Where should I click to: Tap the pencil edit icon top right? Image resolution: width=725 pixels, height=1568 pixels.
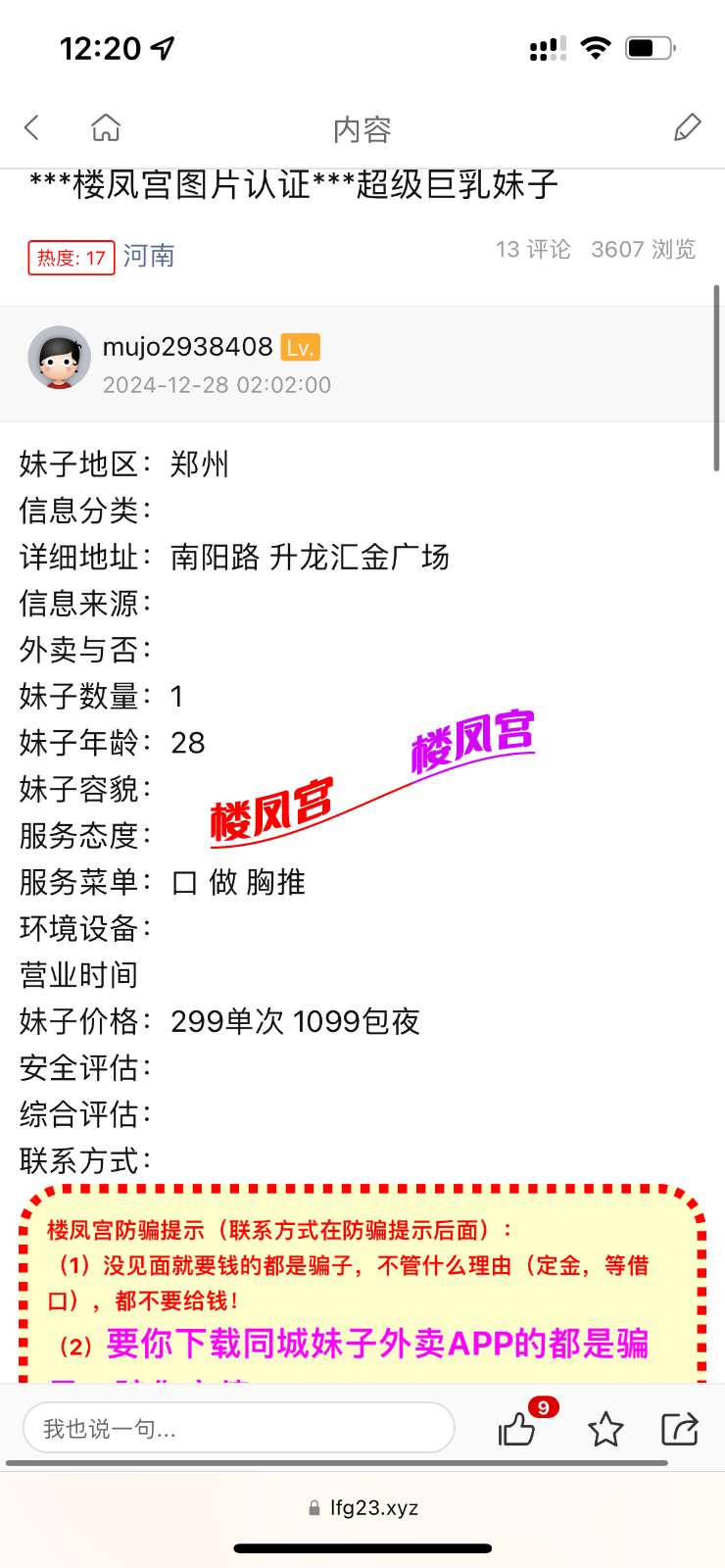(687, 126)
